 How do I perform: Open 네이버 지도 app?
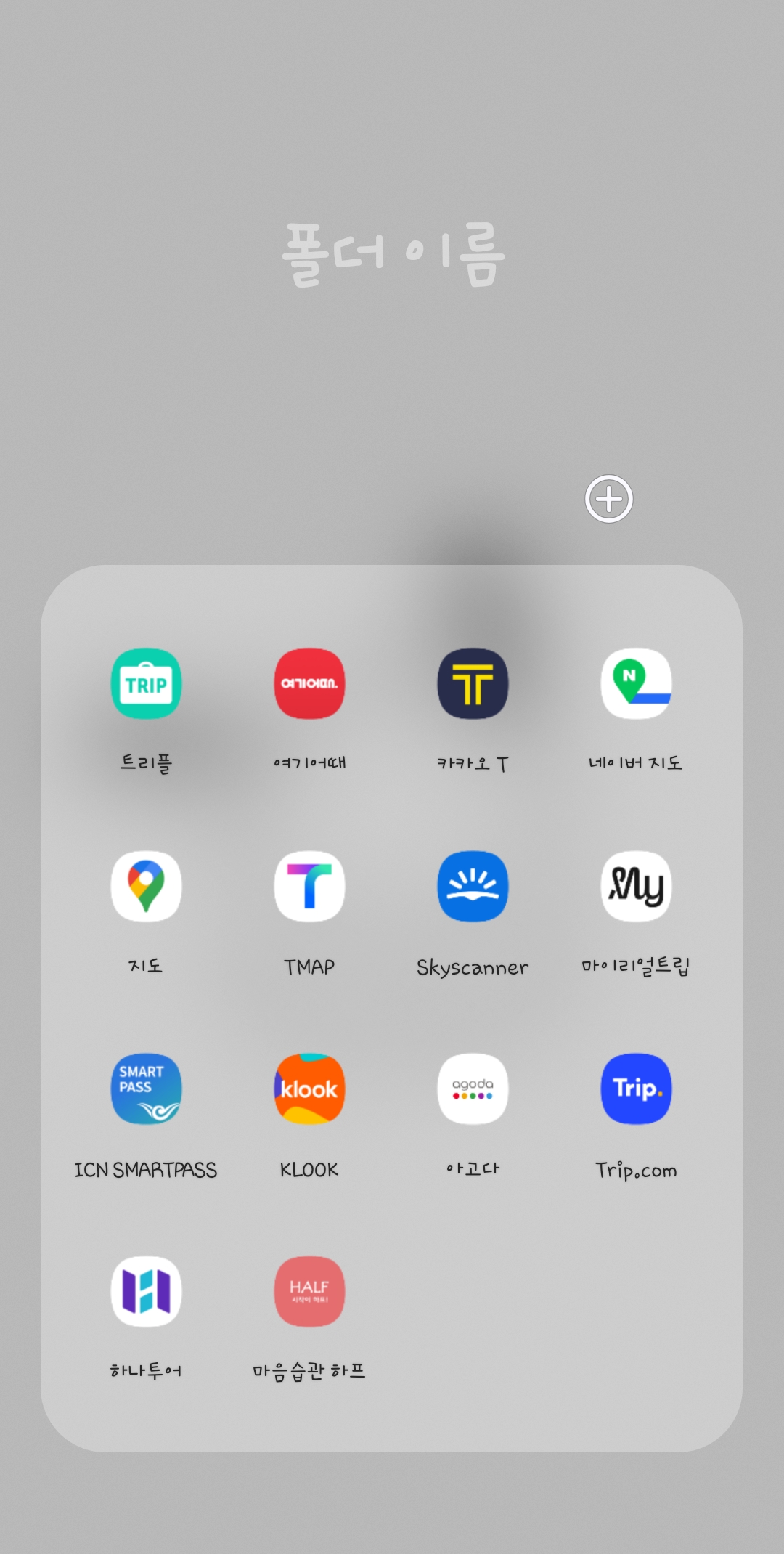(x=636, y=684)
